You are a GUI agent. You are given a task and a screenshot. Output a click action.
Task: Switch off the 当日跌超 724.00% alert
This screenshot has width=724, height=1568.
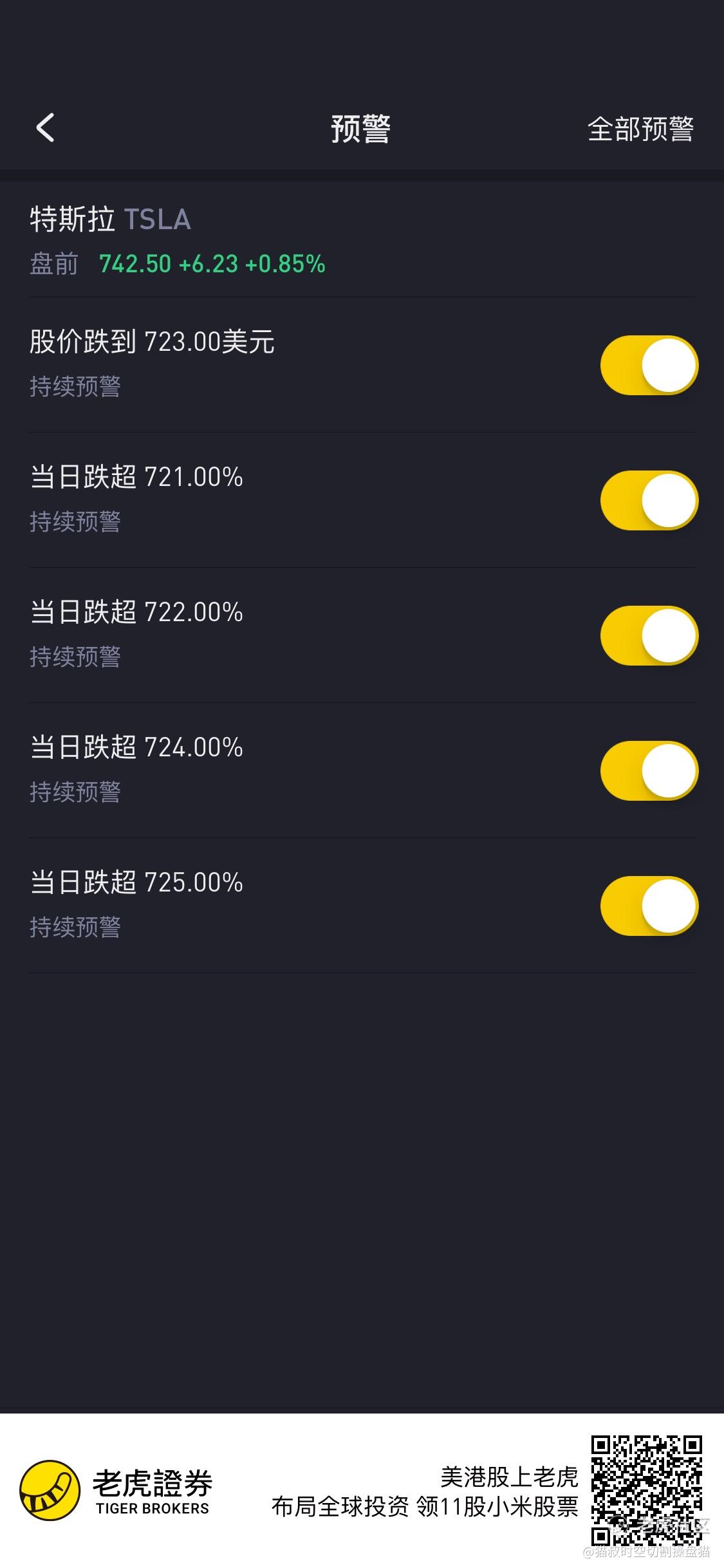649,770
